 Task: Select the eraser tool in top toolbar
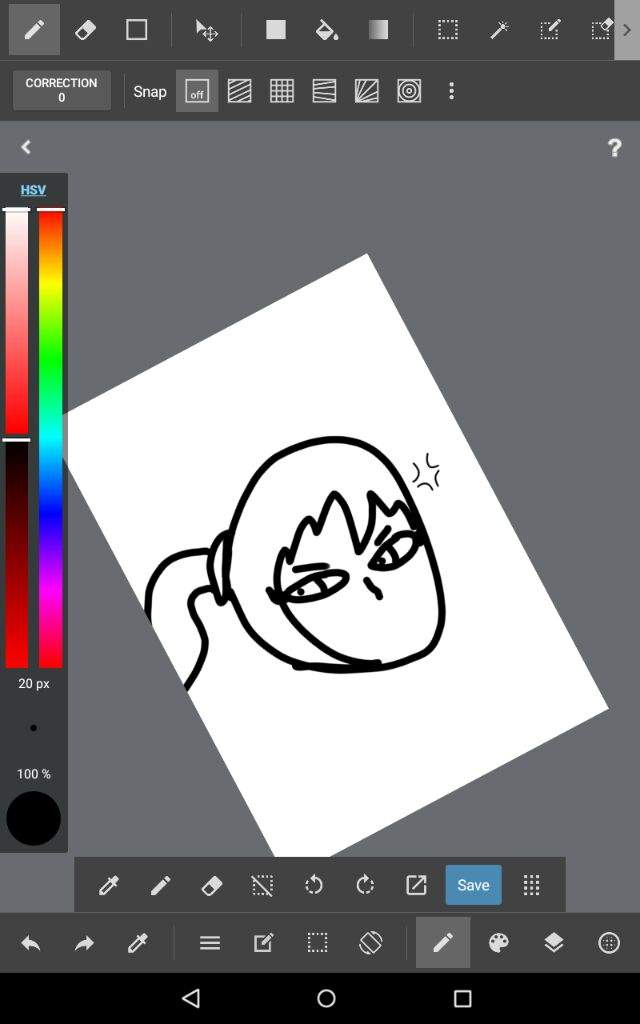pyautogui.click(x=86, y=30)
